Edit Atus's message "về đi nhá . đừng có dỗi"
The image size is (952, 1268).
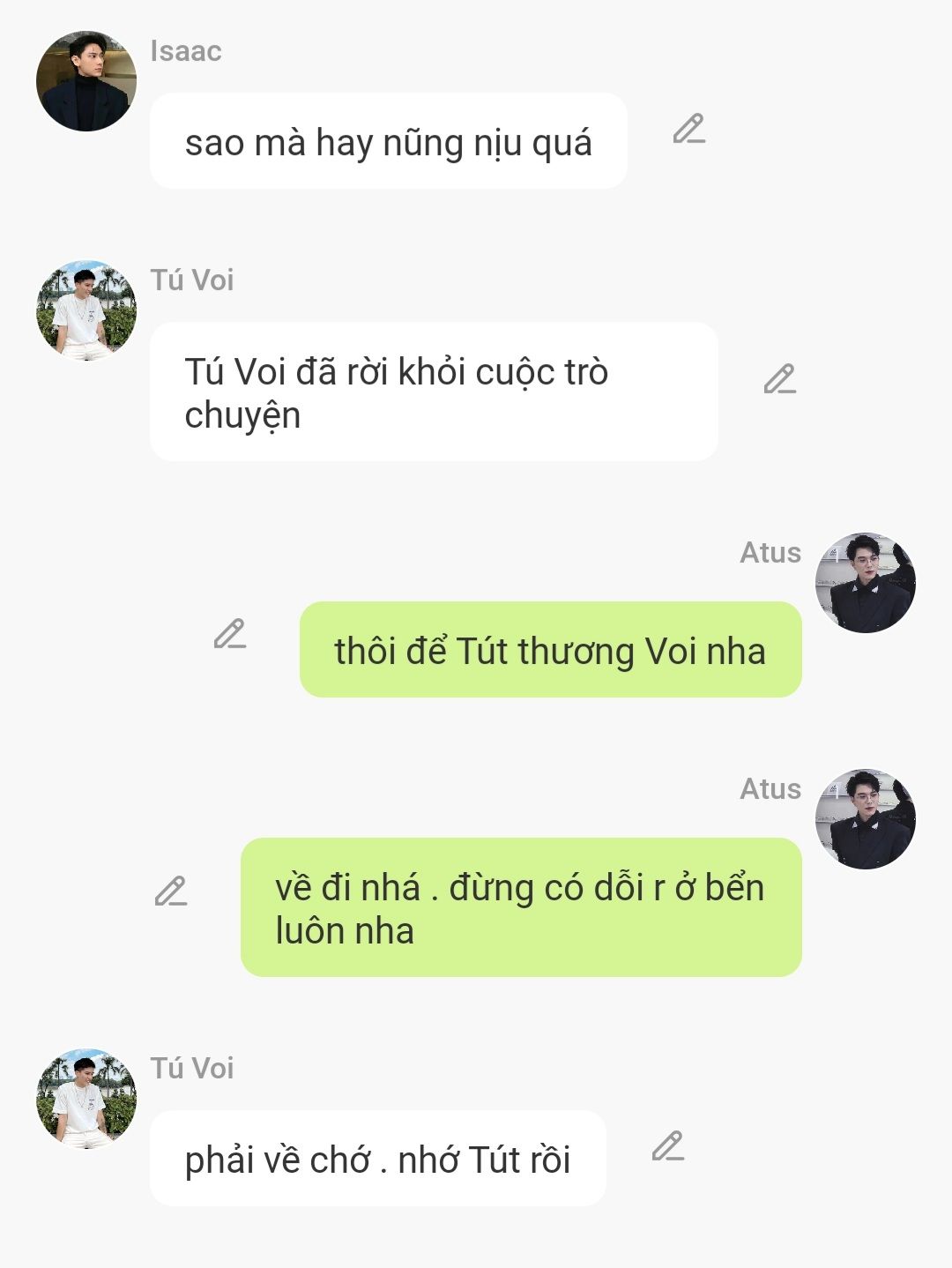(x=171, y=891)
